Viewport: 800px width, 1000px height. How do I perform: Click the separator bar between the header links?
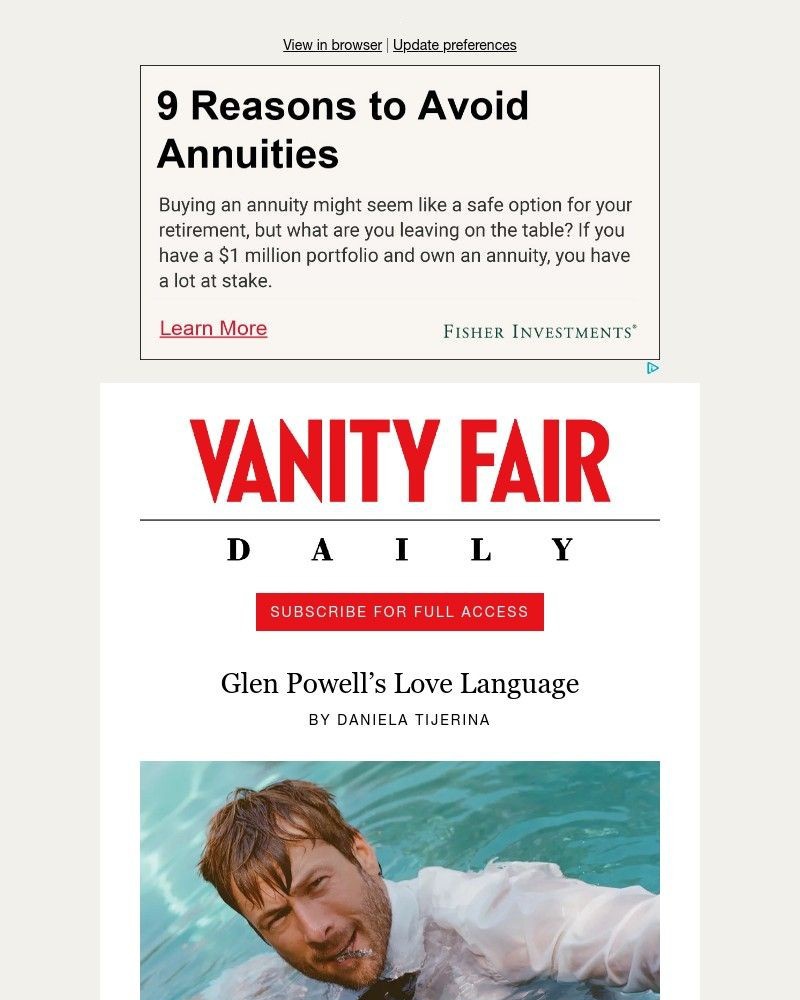[386, 45]
